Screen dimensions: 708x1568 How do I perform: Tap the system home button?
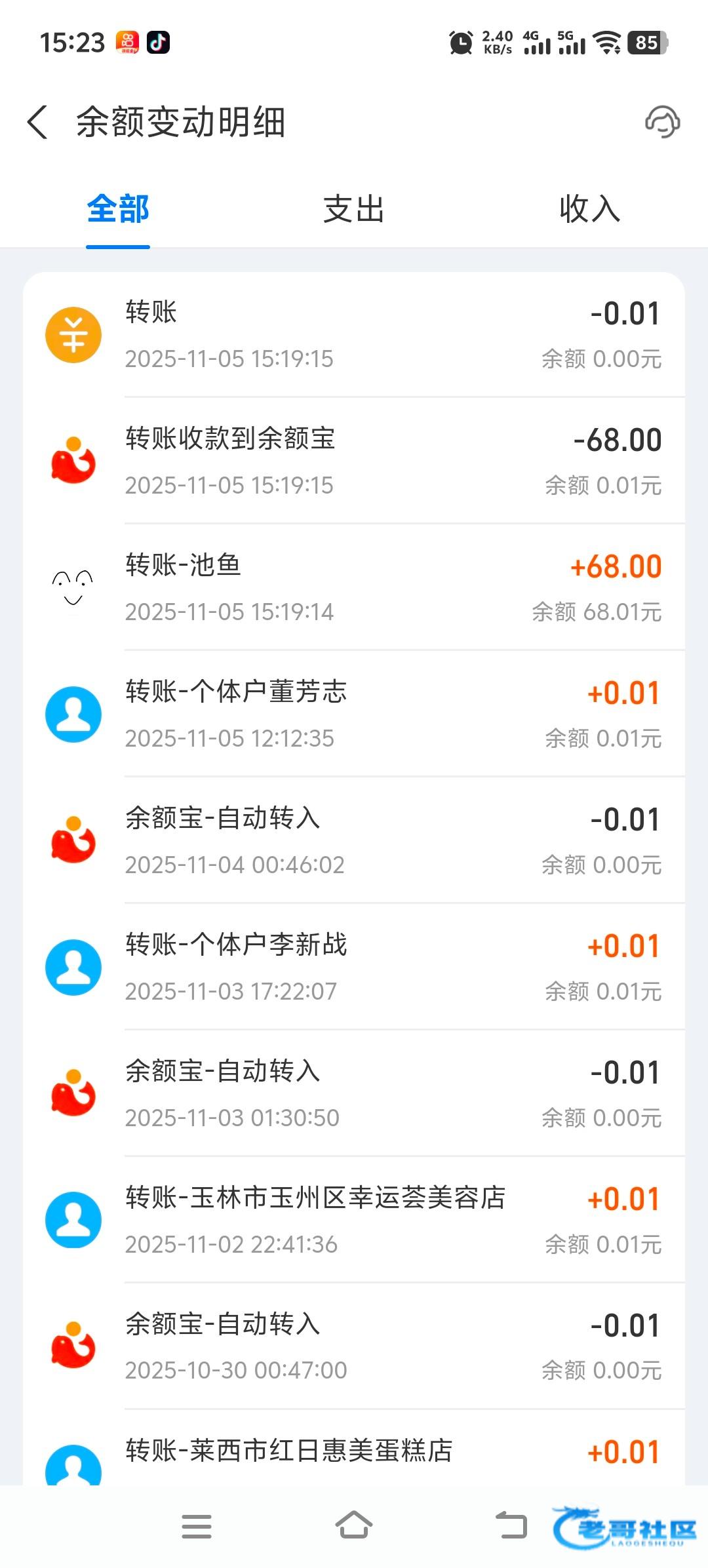(354, 1525)
